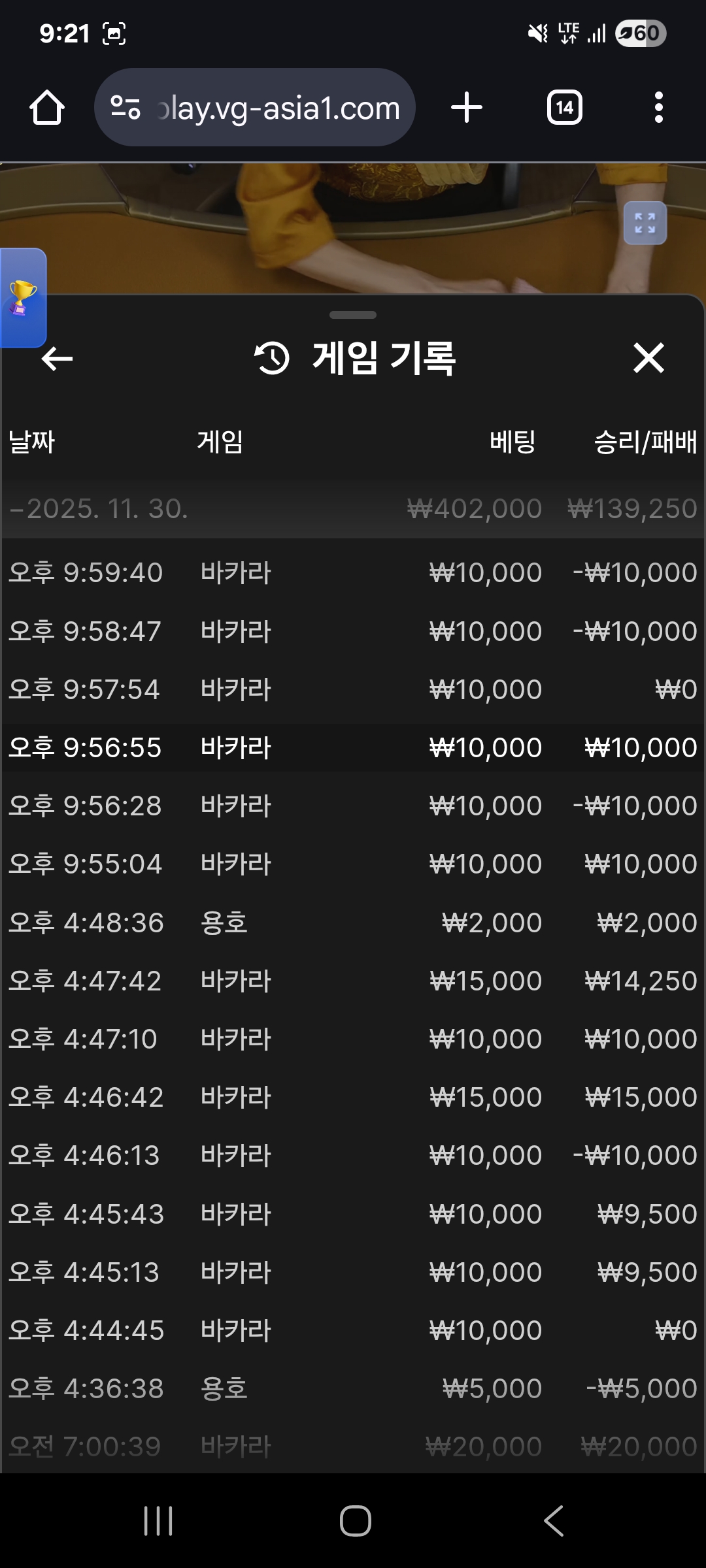Collapse the 2025. 11. 30. date group

click(x=98, y=509)
